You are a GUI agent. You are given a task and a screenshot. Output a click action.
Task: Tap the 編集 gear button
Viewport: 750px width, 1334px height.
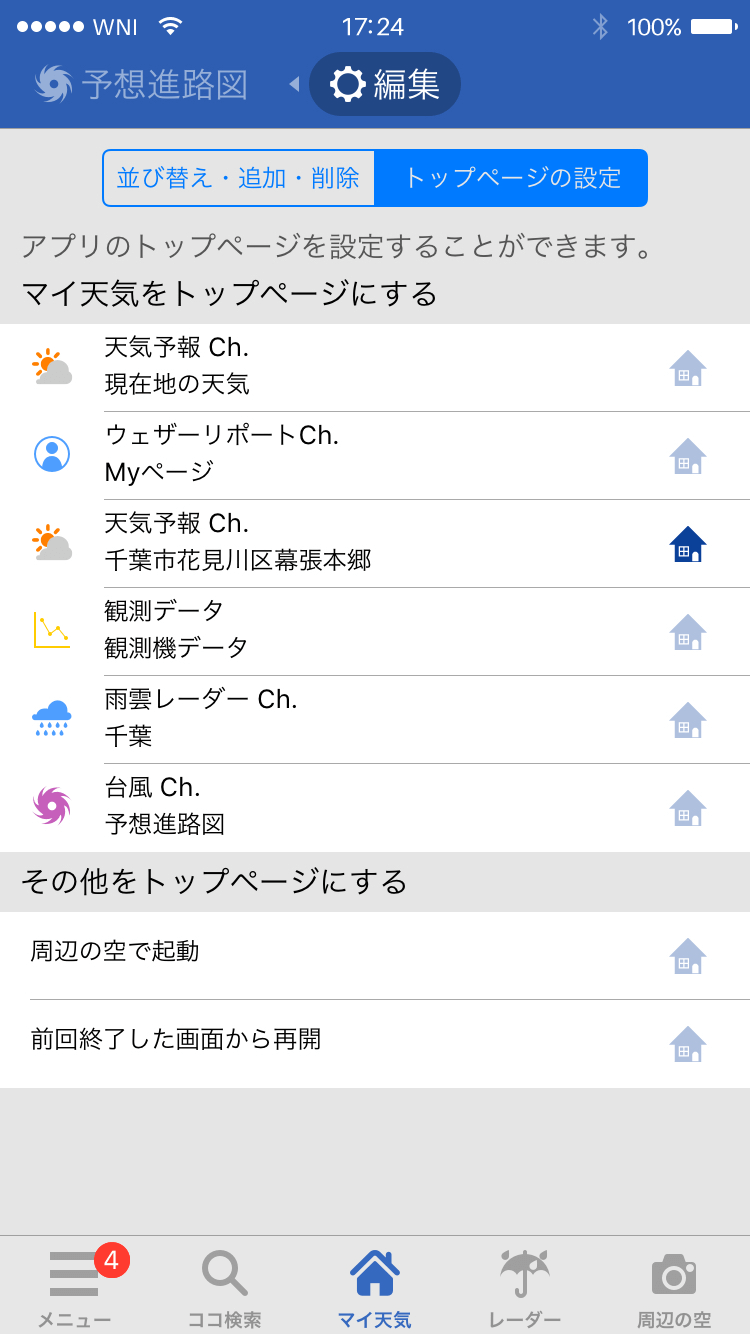tap(385, 84)
